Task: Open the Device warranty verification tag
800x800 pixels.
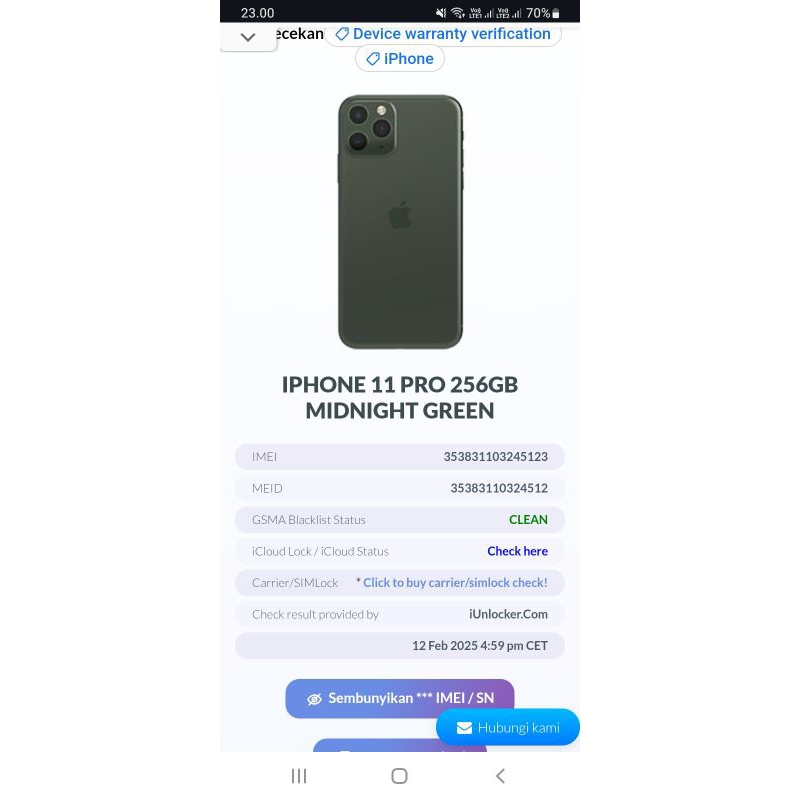Action: (x=442, y=34)
